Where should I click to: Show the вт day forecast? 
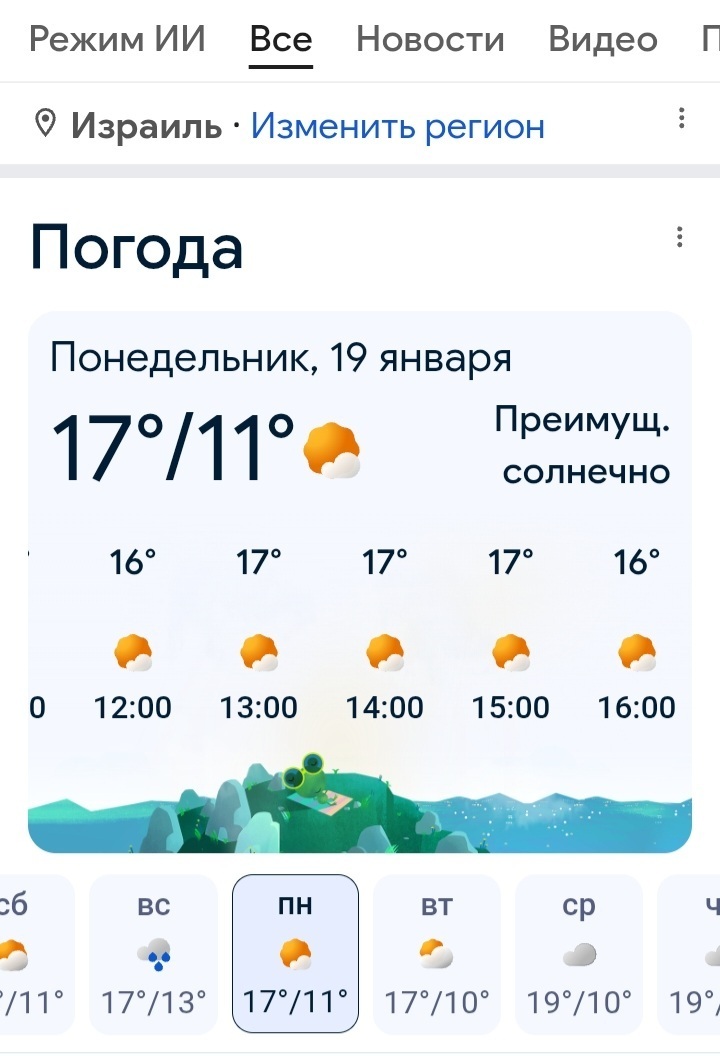437,954
